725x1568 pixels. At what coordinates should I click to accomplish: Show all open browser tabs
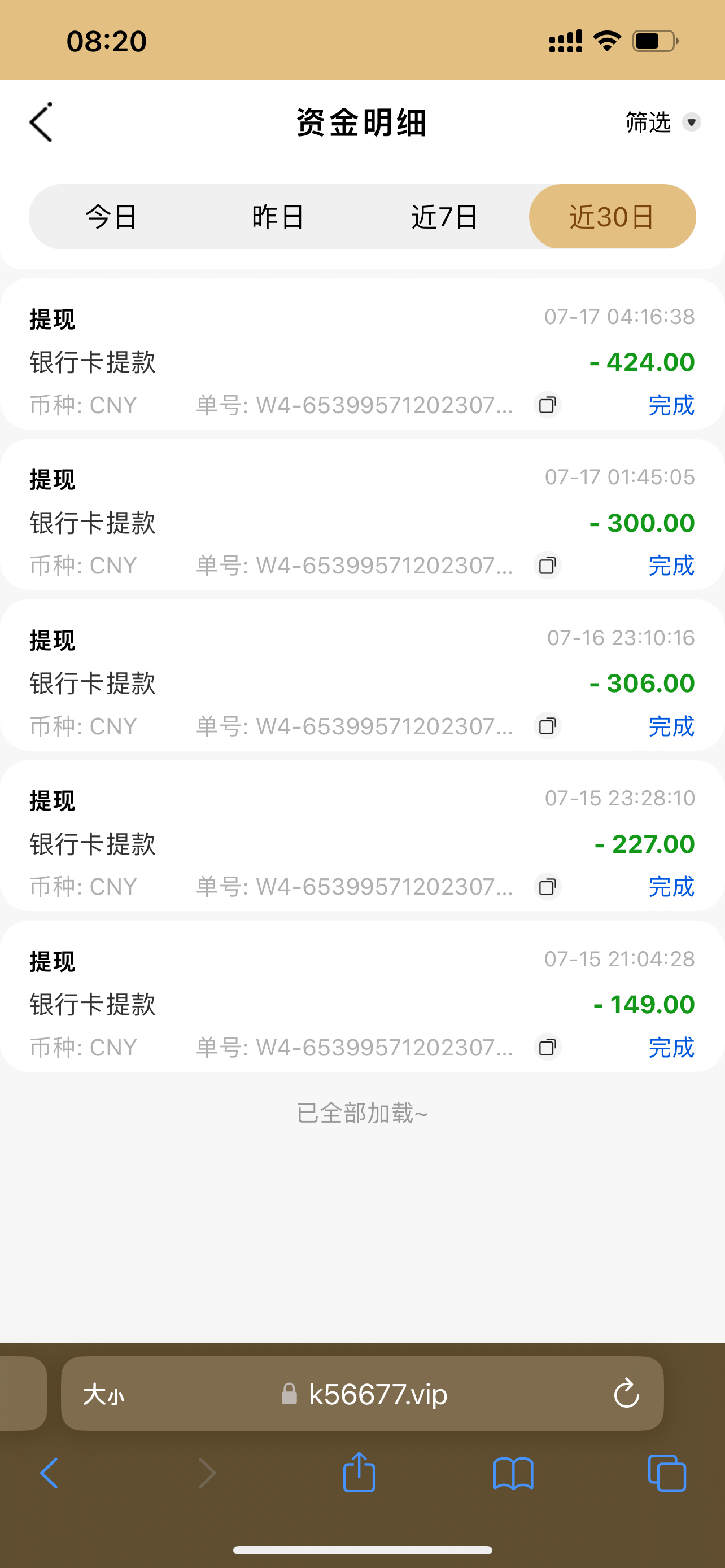[667, 1473]
